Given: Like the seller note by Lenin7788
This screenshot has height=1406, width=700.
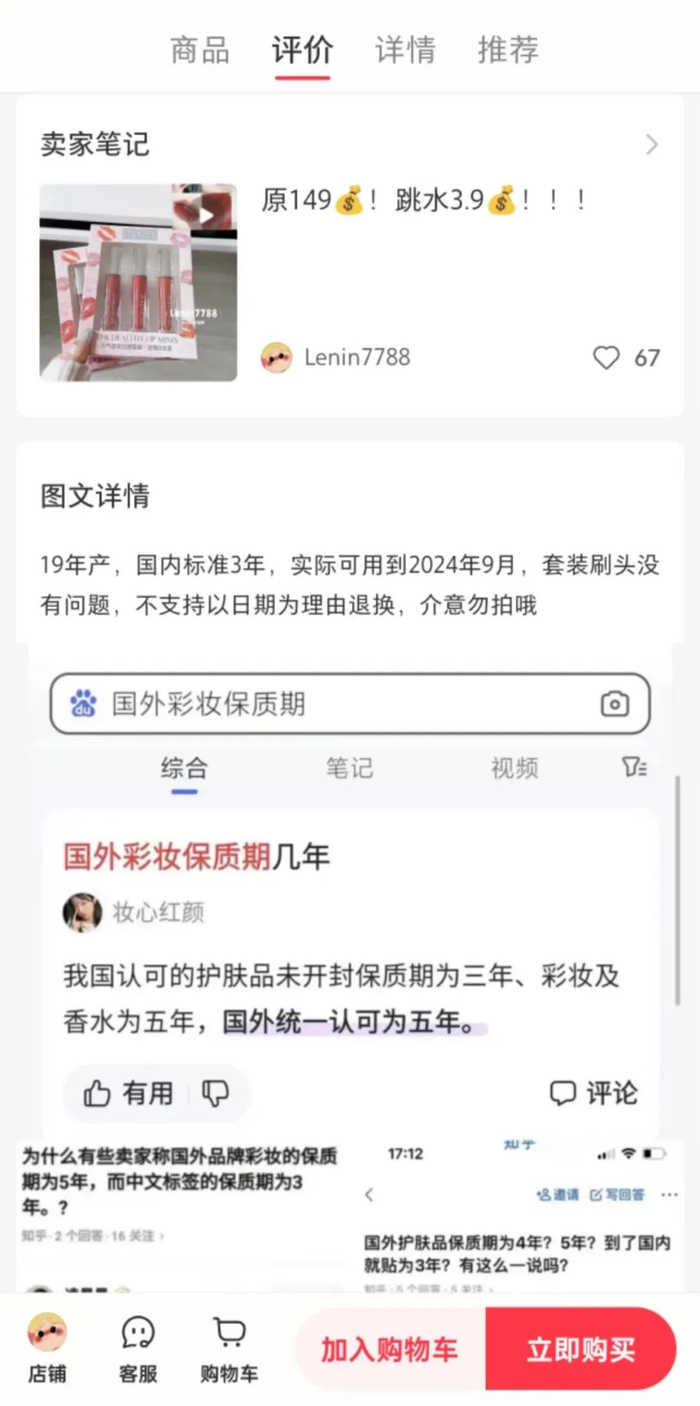Looking at the screenshot, I should tap(607, 357).
